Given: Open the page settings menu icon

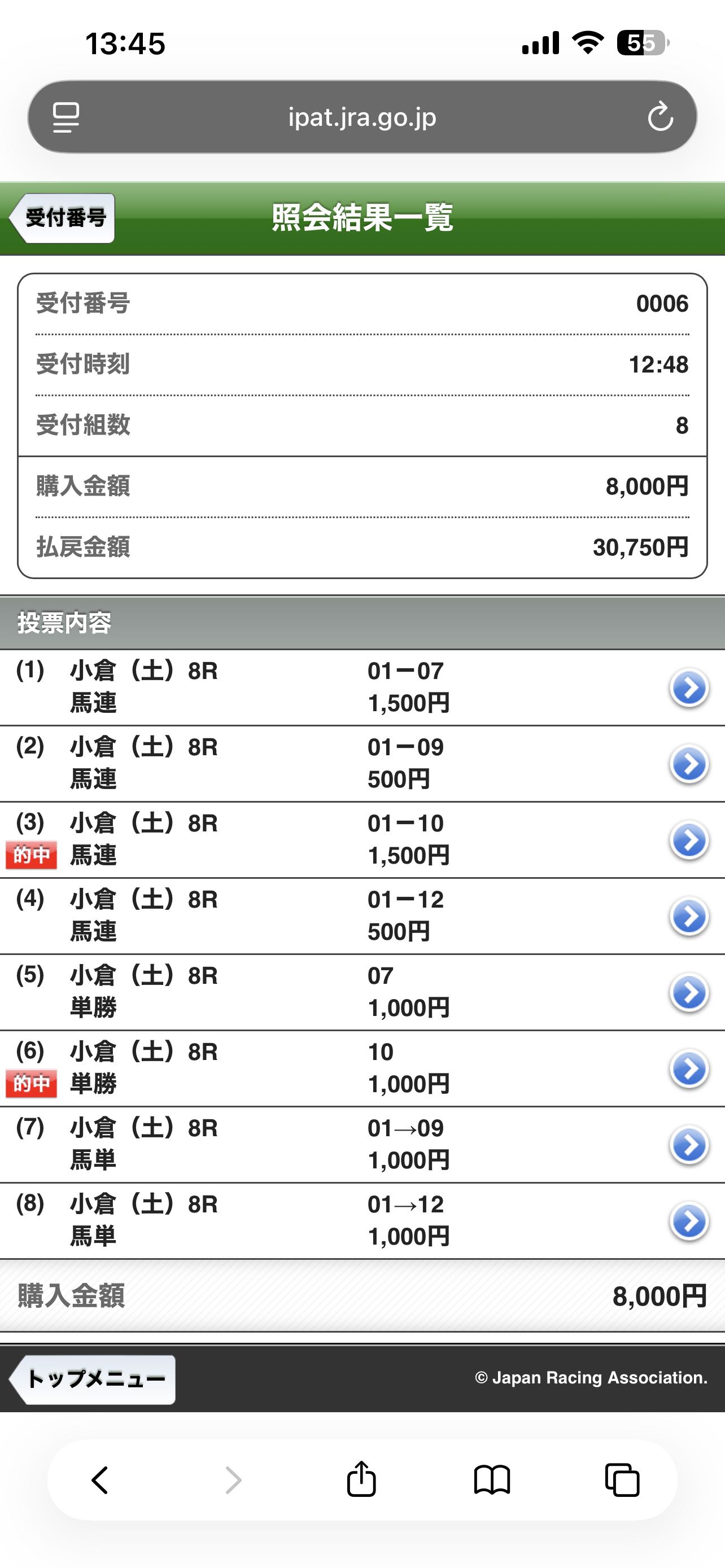Looking at the screenshot, I should [x=65, y=117].
